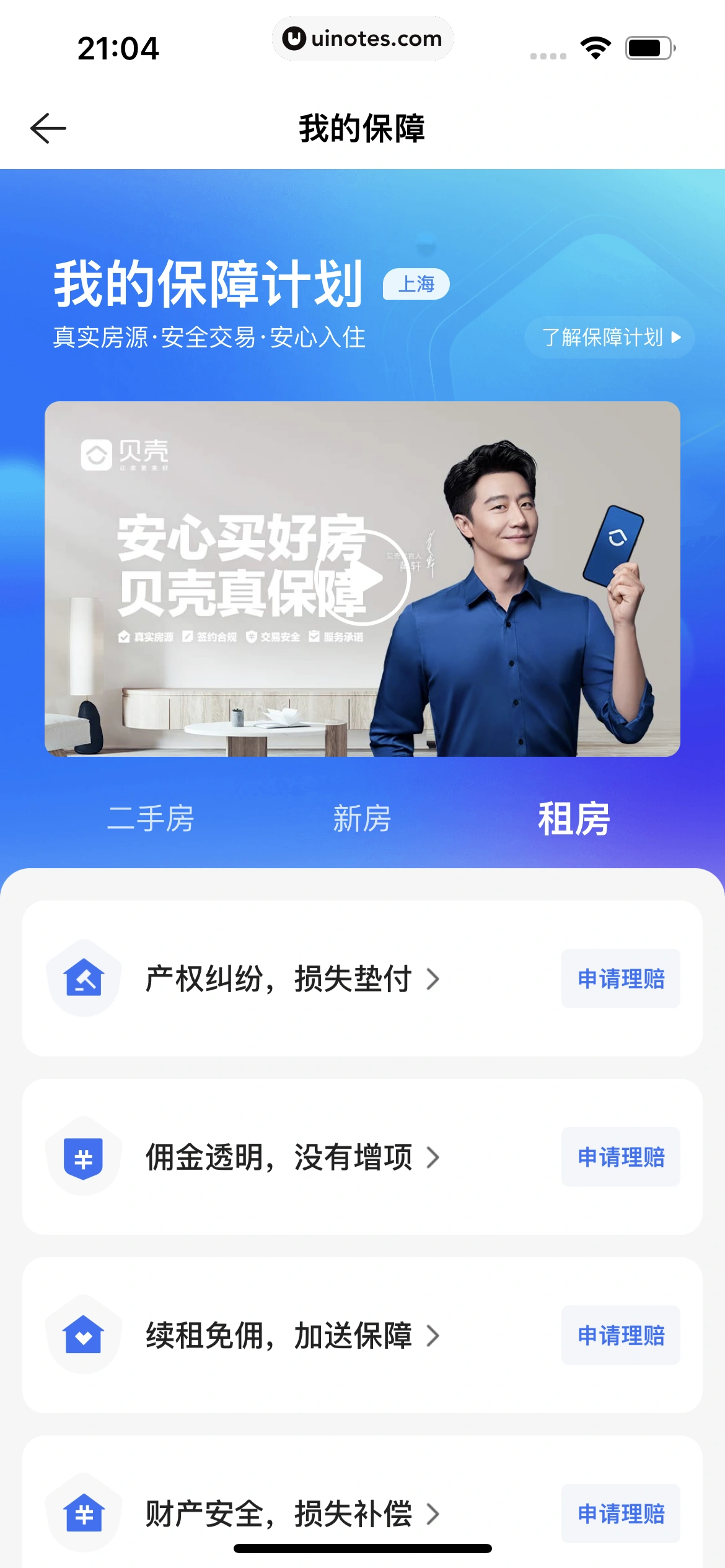Viewport: 725px width, 1568px height.
Task: Open 财产安全，损失补偿 details
Action: [x=291, y=1514]
